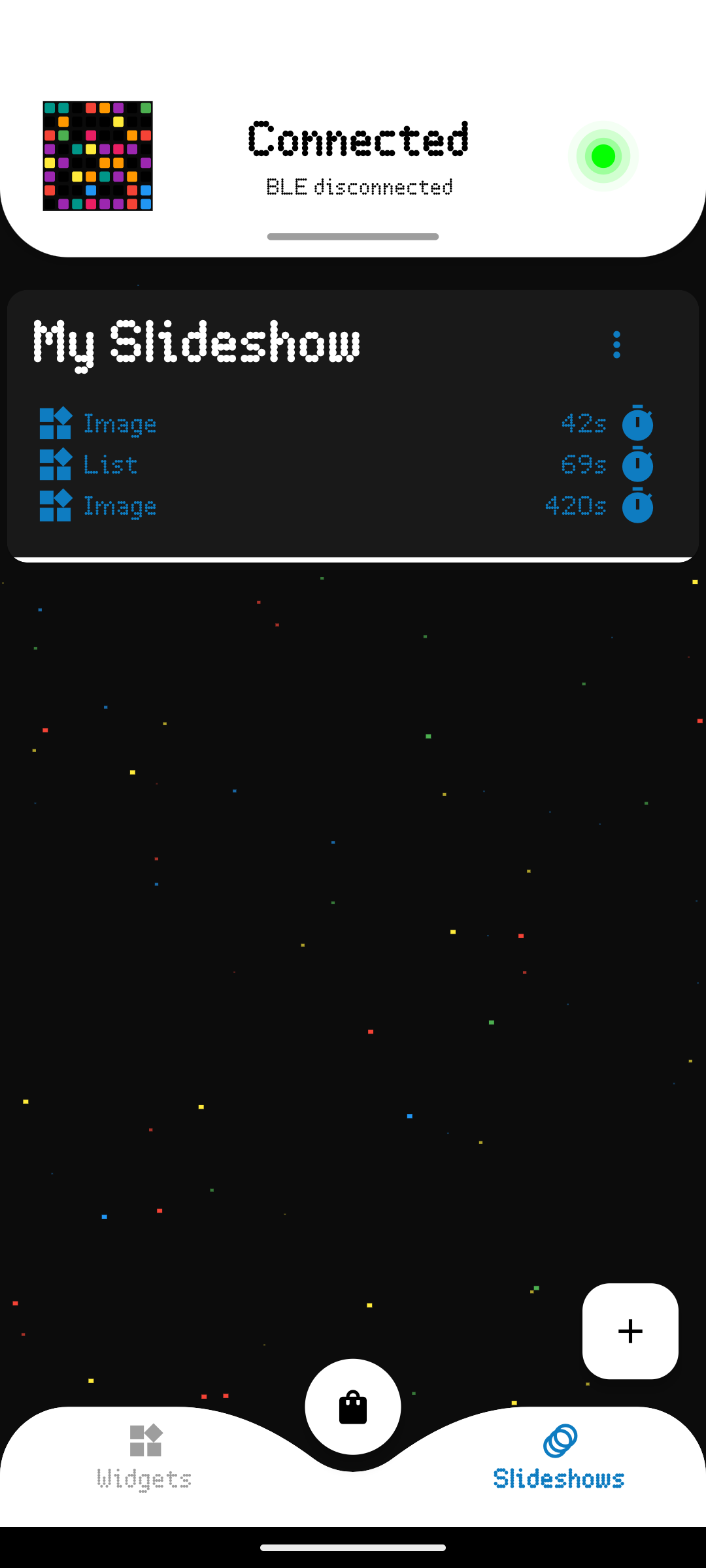Open My Slideshow overflow menu

[616, 344]
